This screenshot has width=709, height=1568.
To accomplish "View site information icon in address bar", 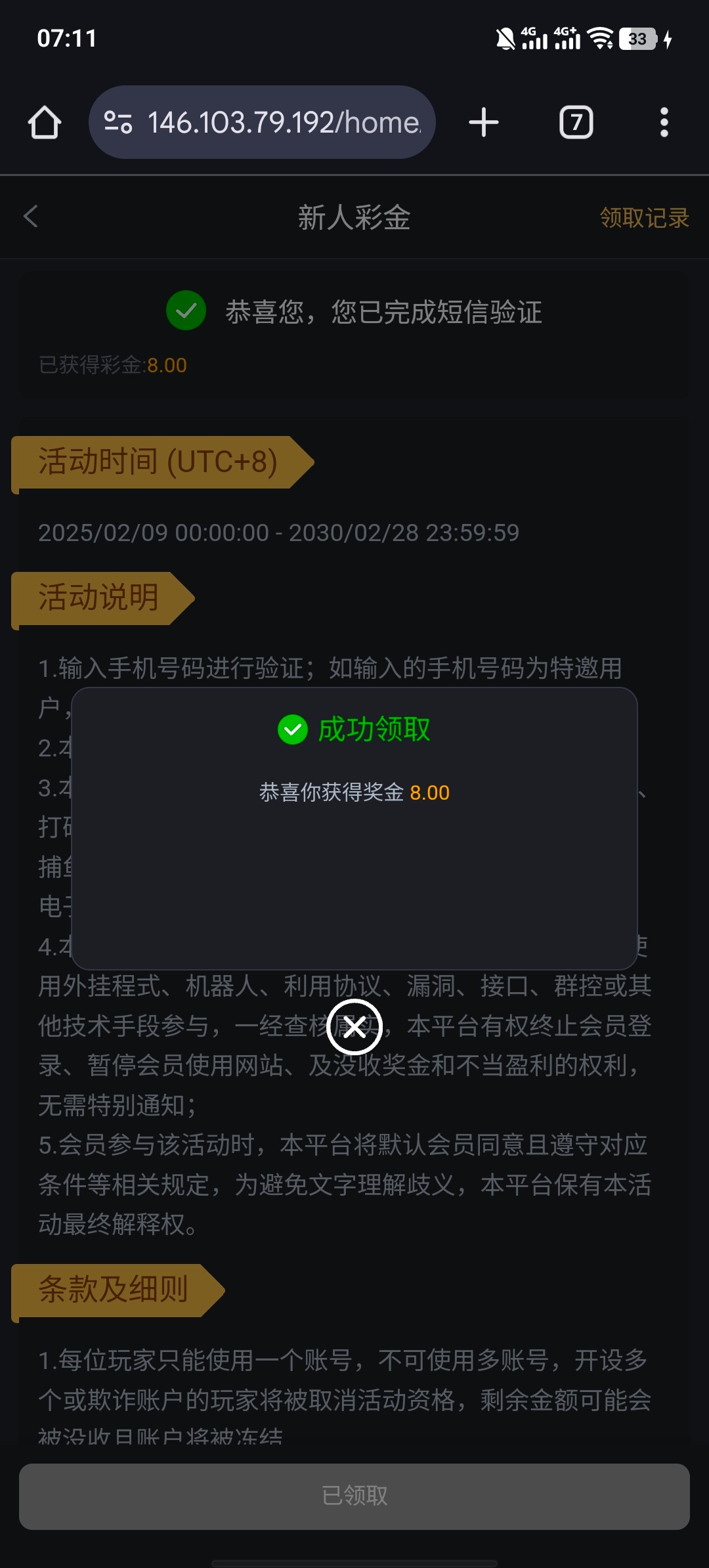I will coord(118,123).
